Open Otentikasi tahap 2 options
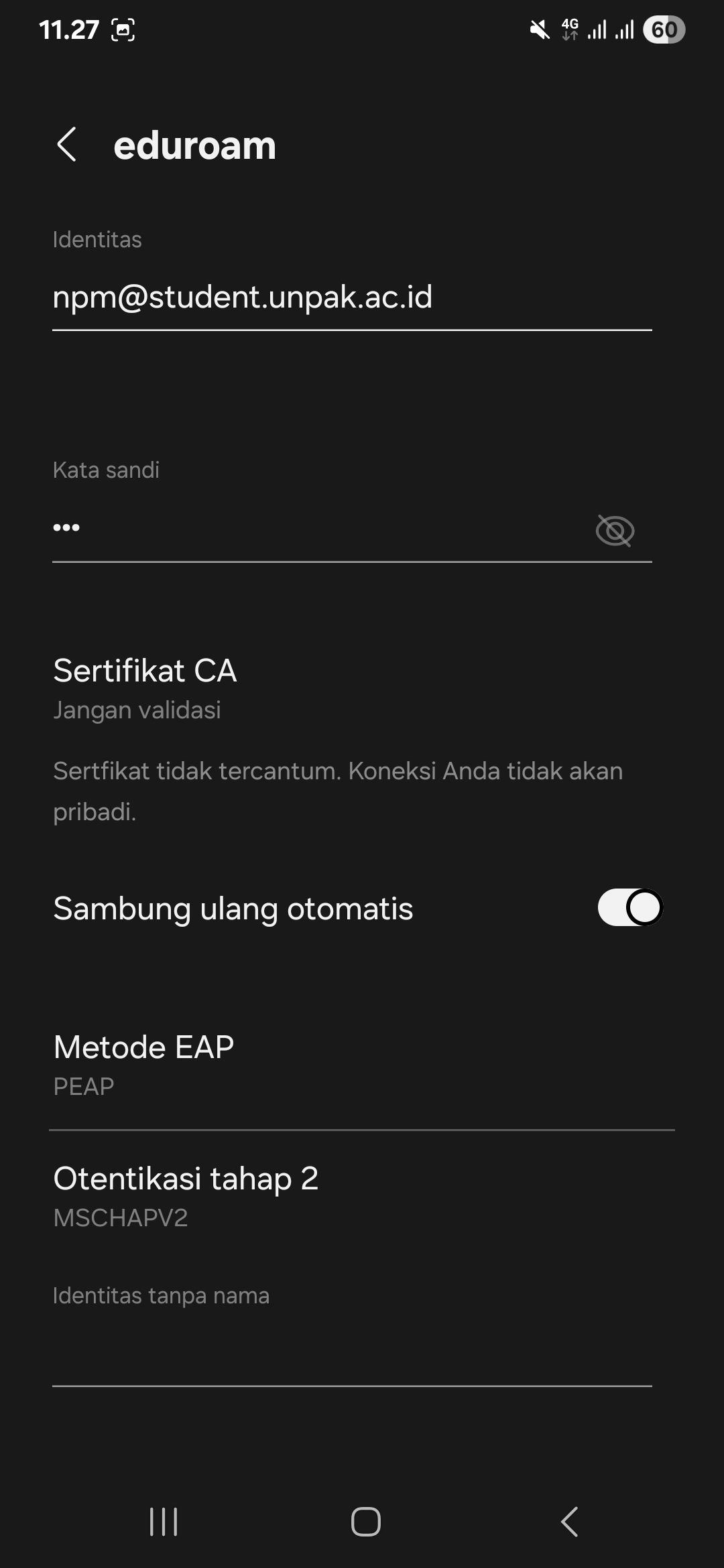This screenshot has width=724, height=1568. (362, 1197)
